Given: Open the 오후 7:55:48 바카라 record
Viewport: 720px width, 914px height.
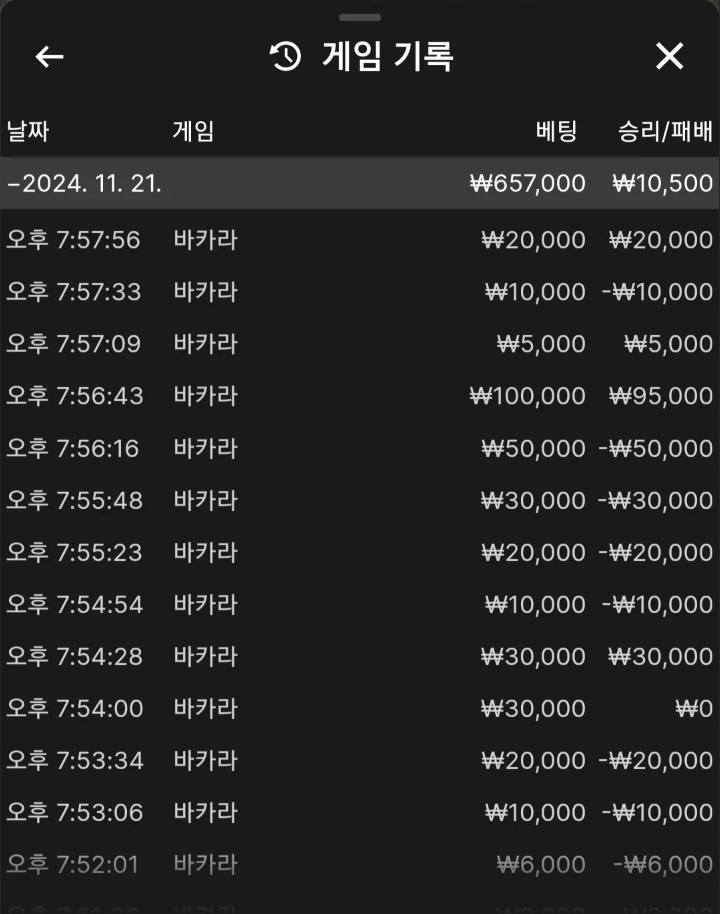Looking at the screenshot, I should 360,500.
